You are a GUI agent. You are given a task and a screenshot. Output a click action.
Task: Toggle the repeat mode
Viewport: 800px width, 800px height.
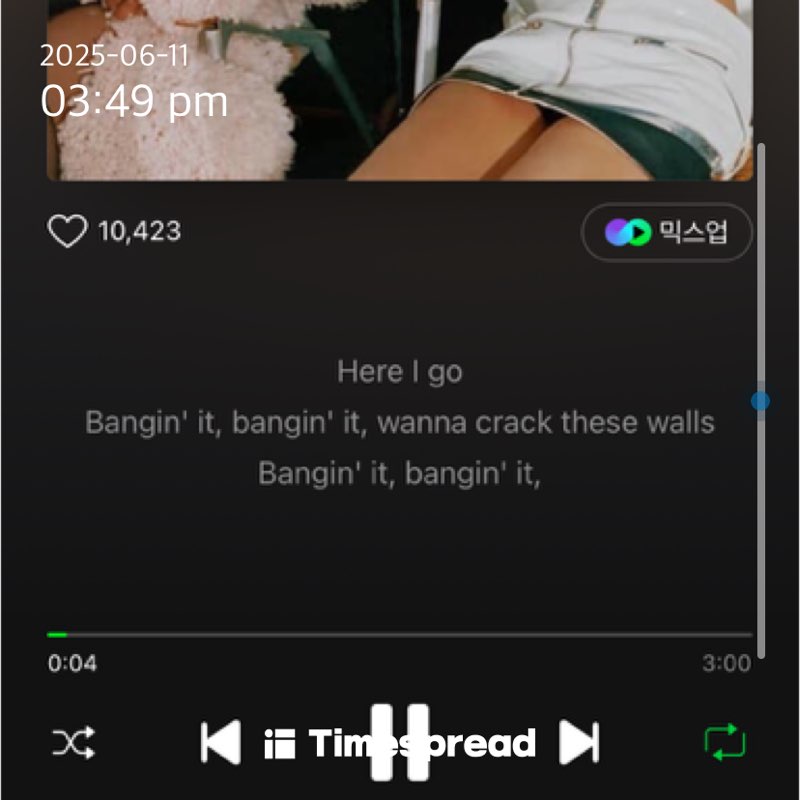click(x=725, y=742)
